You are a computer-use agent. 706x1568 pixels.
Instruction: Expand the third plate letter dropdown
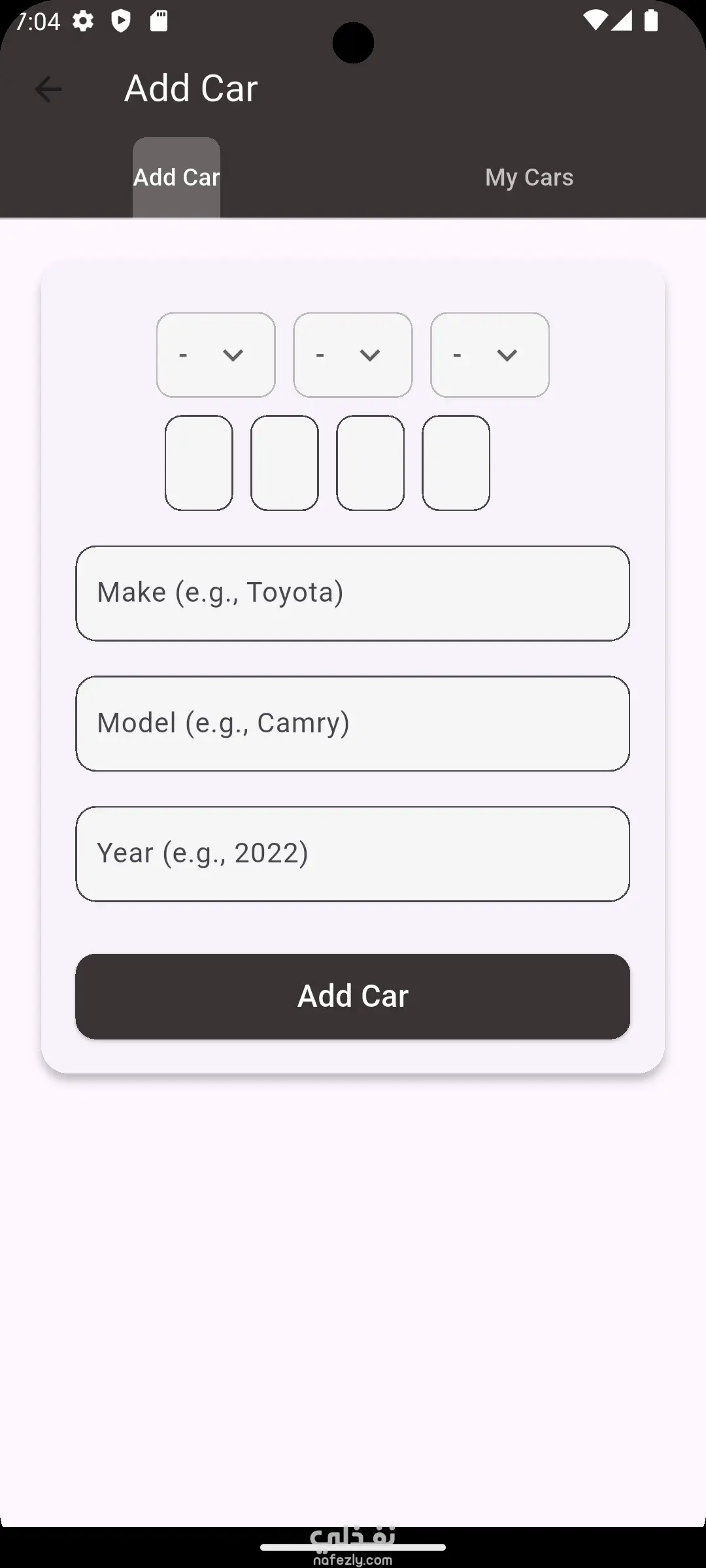click(x=490, y=355)
